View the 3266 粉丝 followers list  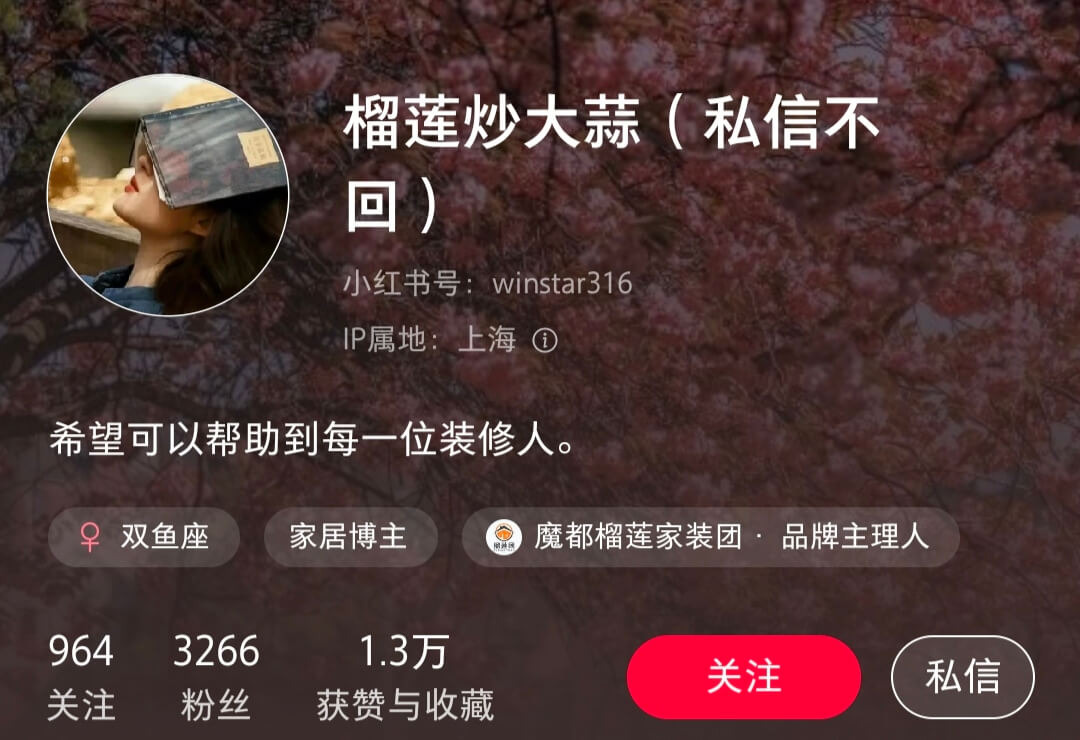pyautogui.click(x=216, y=678)
